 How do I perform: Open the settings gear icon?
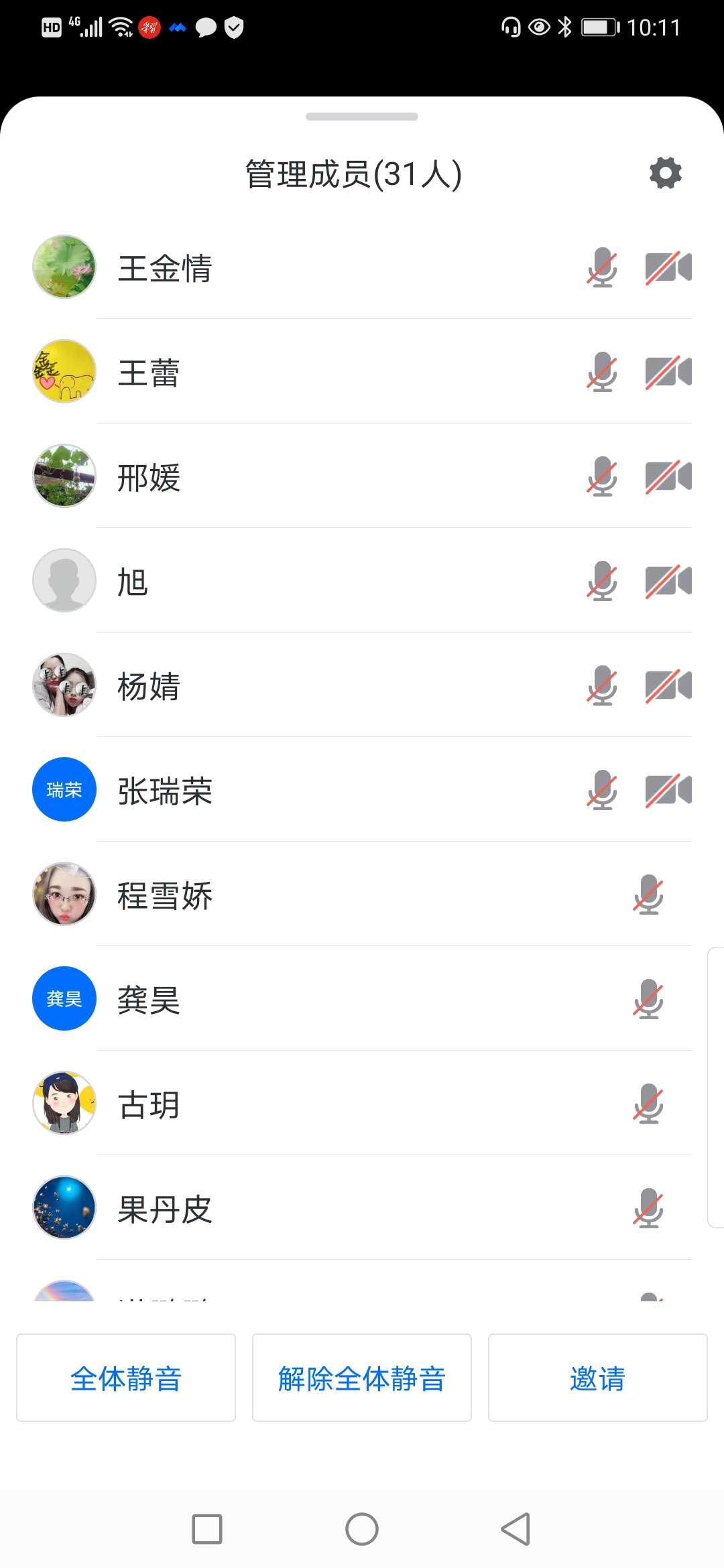665,174
